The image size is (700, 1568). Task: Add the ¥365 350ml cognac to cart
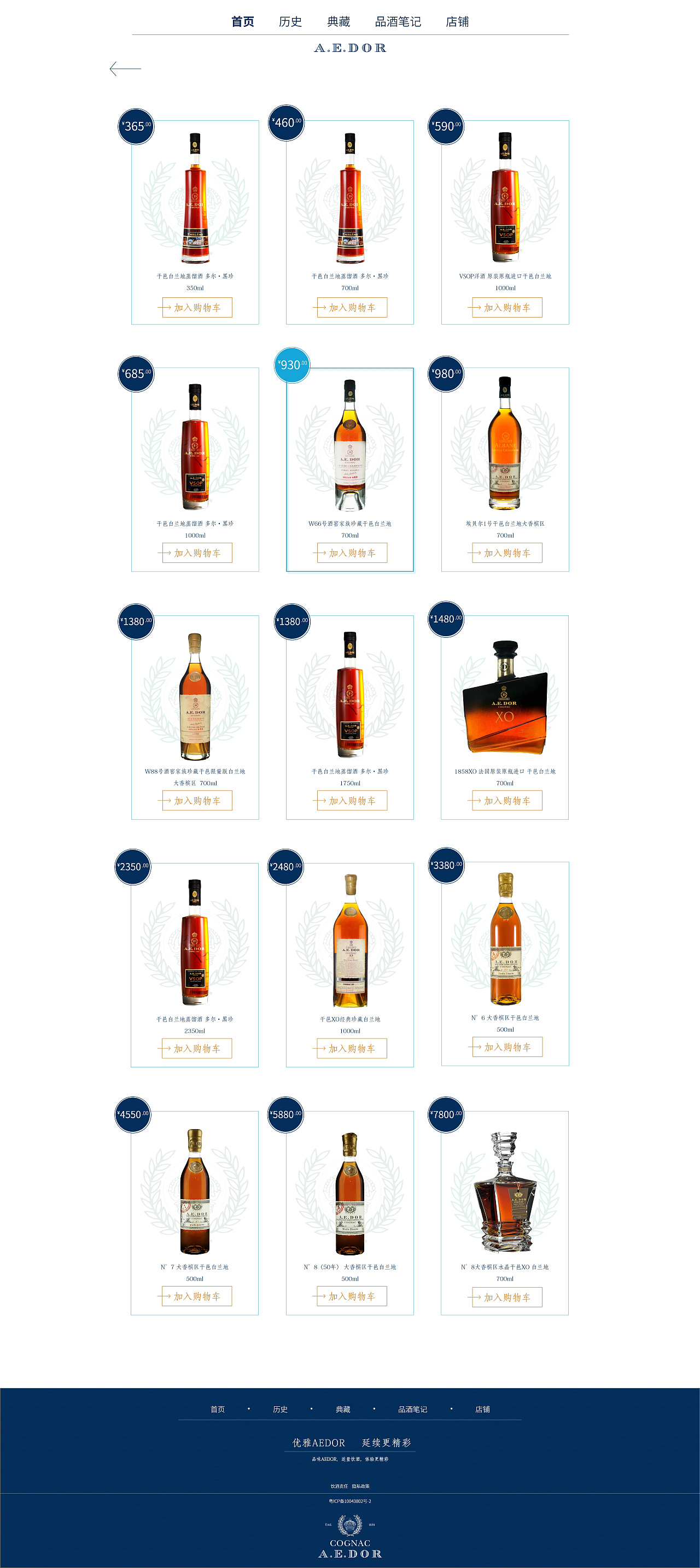[197, 307]
